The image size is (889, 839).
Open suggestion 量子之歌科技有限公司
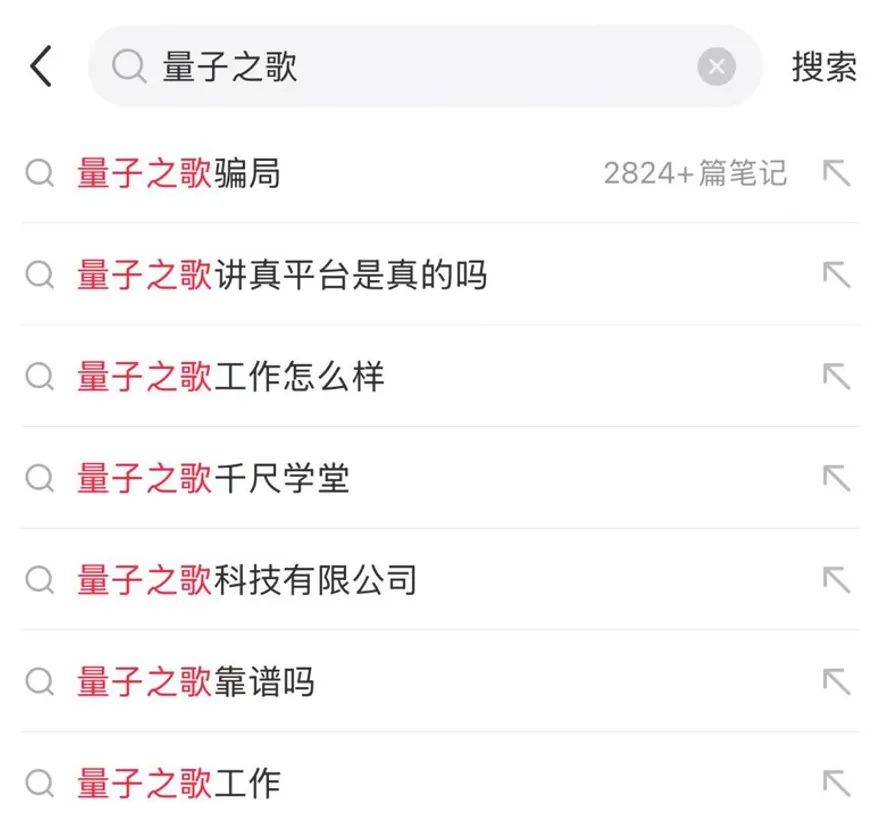(247, 580)
